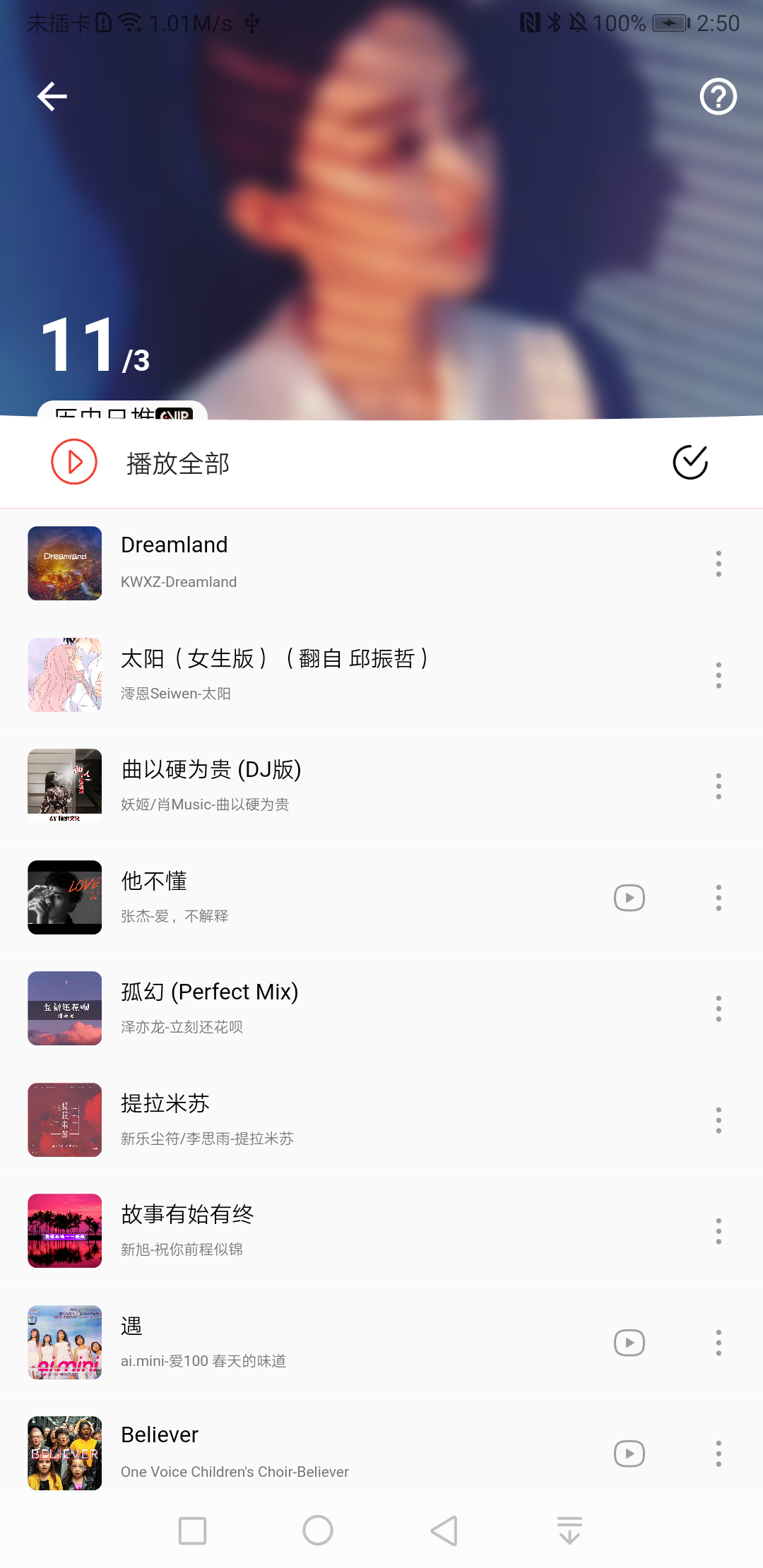Watch the music video for 他不懂
The width and height of the screenshot is (763, 1568).
(x=629, y=898)
